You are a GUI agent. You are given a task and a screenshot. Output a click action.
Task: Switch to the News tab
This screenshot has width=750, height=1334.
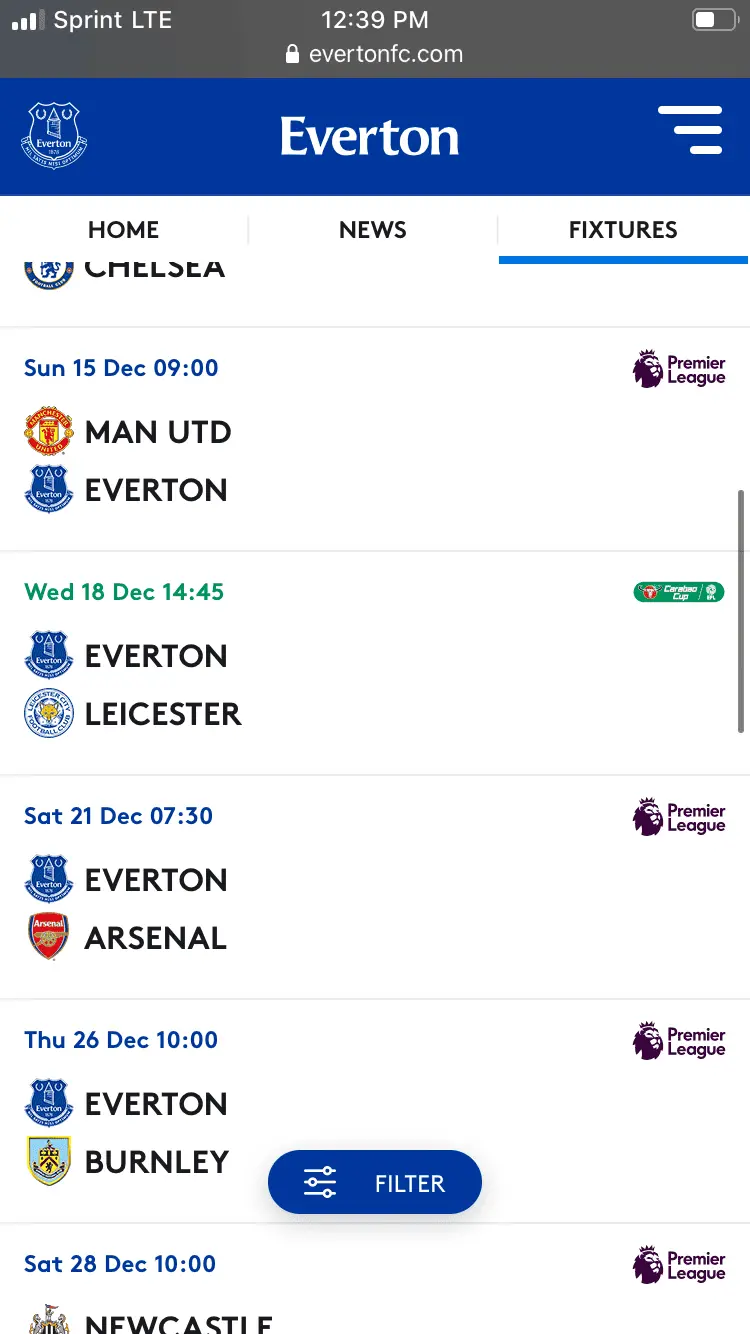(x=373, y=230)
